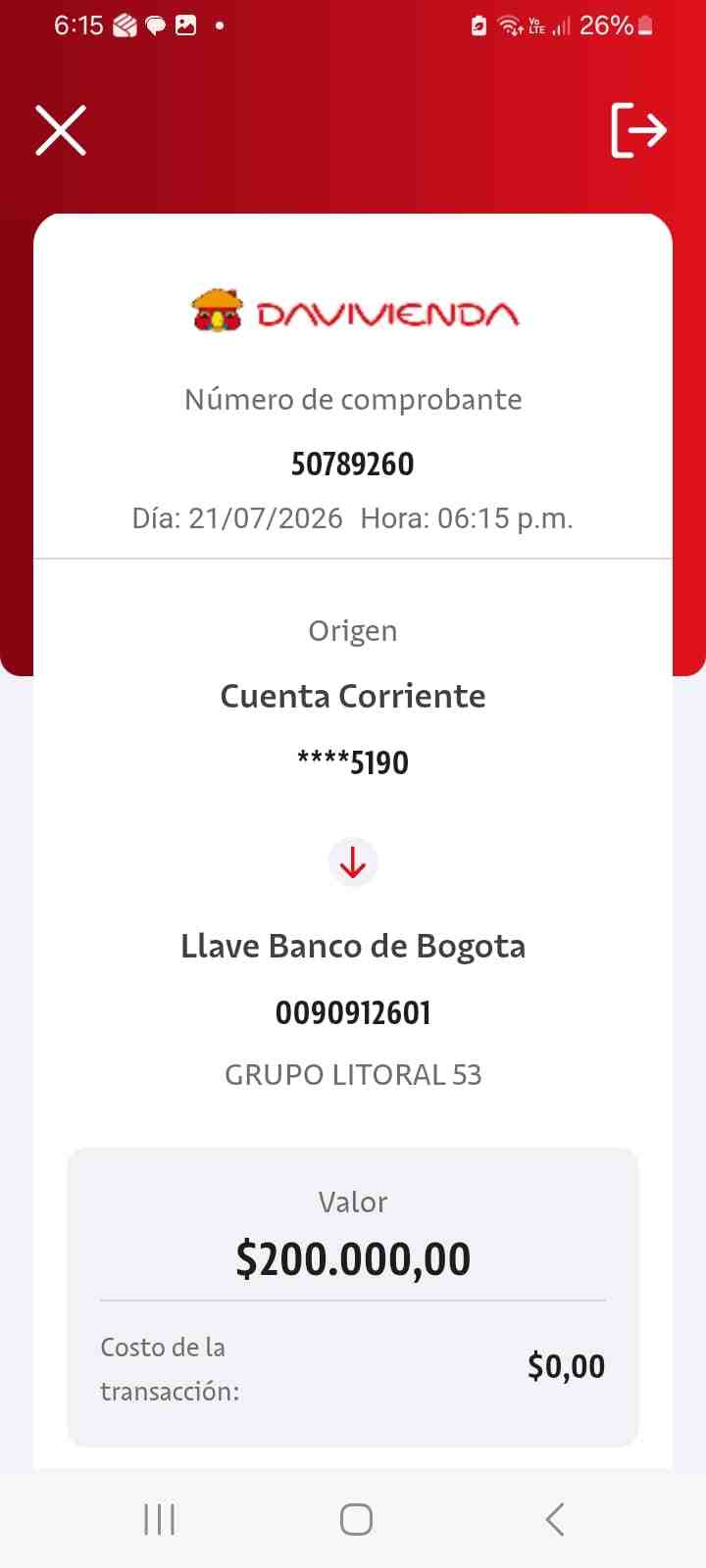Viewport: 706px width, 1568px height.
Task: Close the transaction receipt
Action: pyautogui.click(x=61, y=130)
